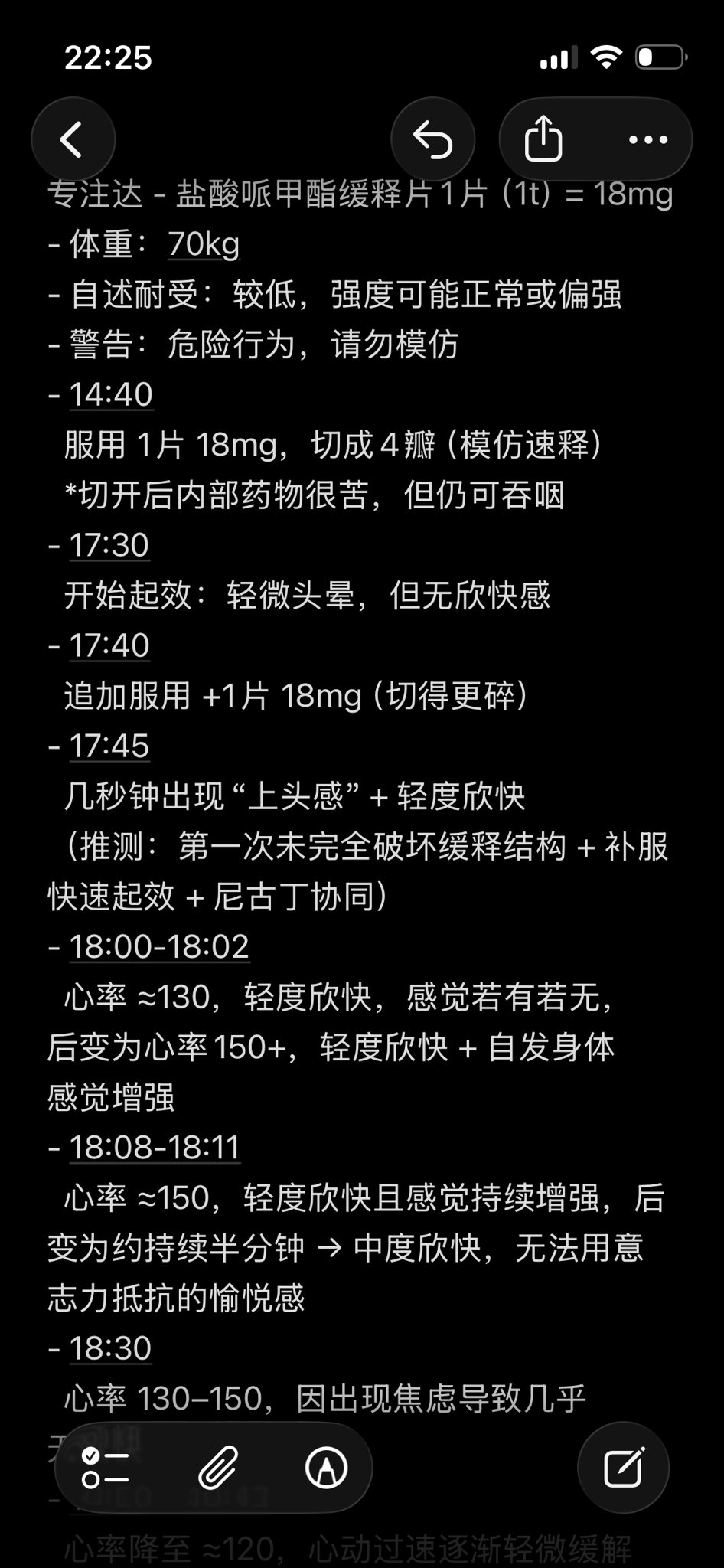724x1568 pixels.
Task: Open the markup pen tool
Action: tap(327, 1468)
